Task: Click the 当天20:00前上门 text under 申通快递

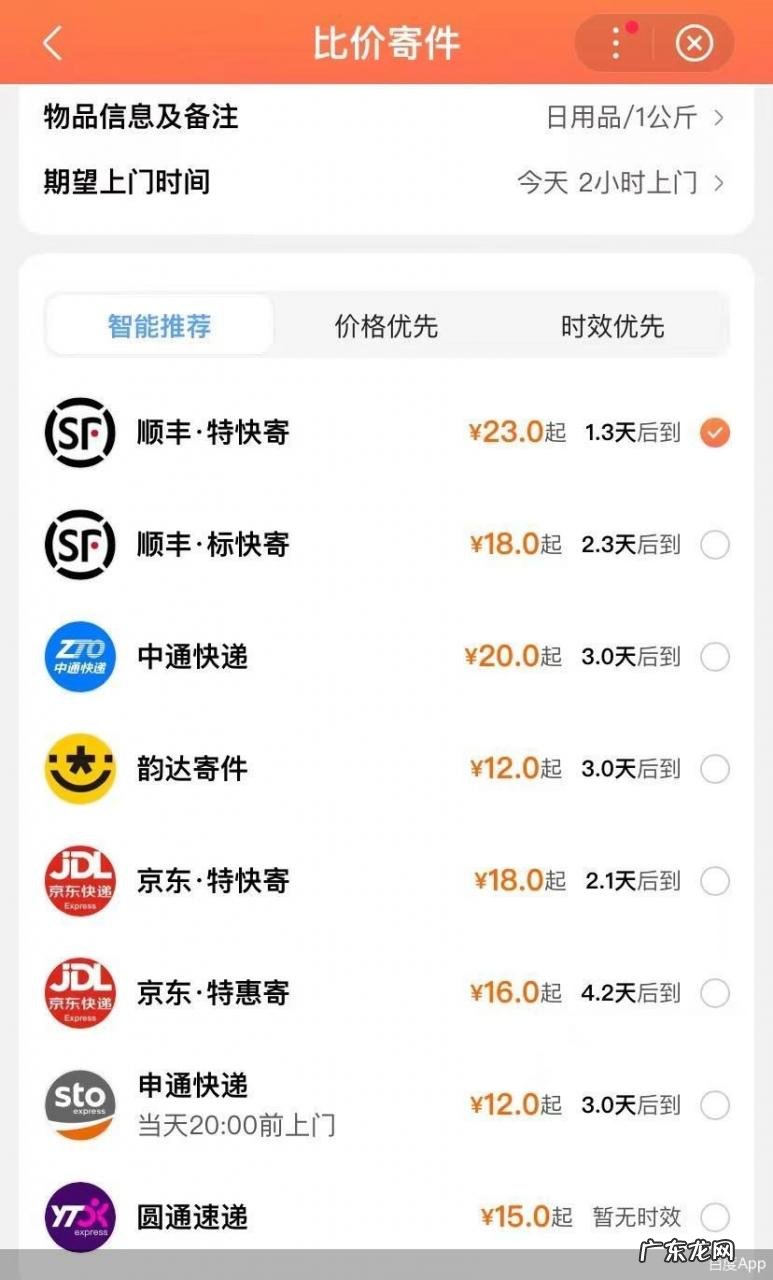Action: pos(237,1125)
